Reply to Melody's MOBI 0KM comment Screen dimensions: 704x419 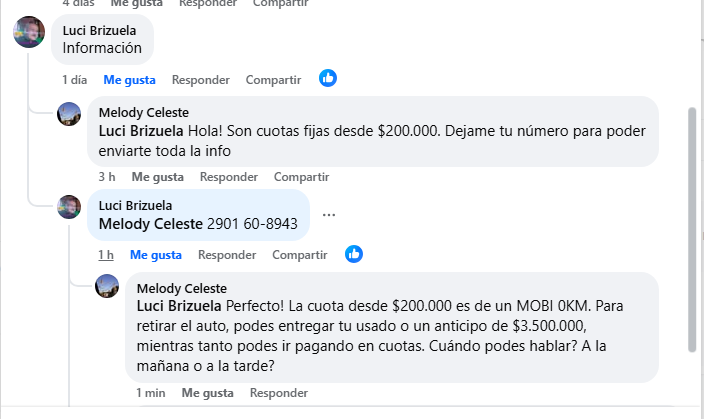[279, 393]
